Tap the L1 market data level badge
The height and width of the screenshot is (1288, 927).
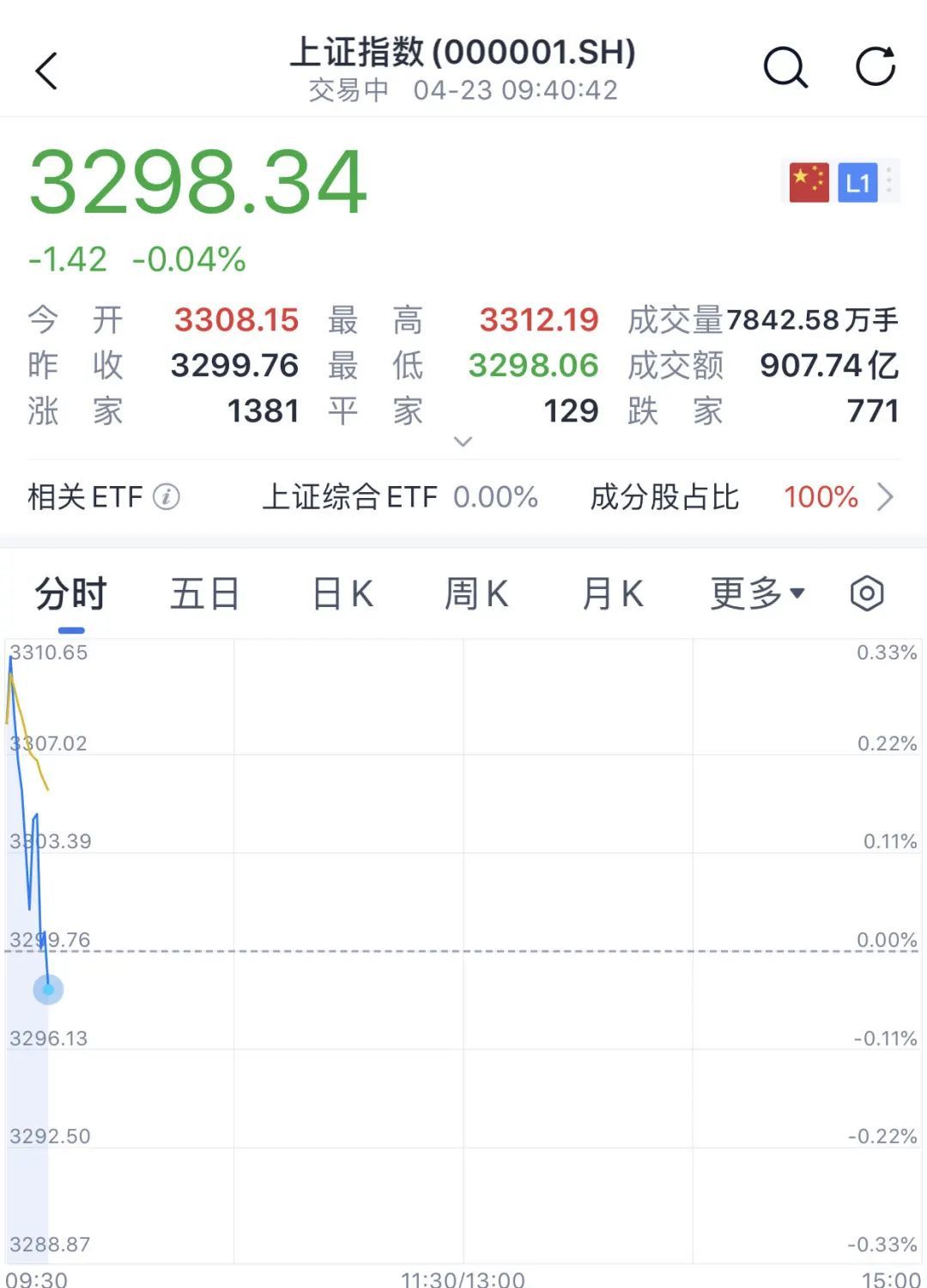click(857, 182)
